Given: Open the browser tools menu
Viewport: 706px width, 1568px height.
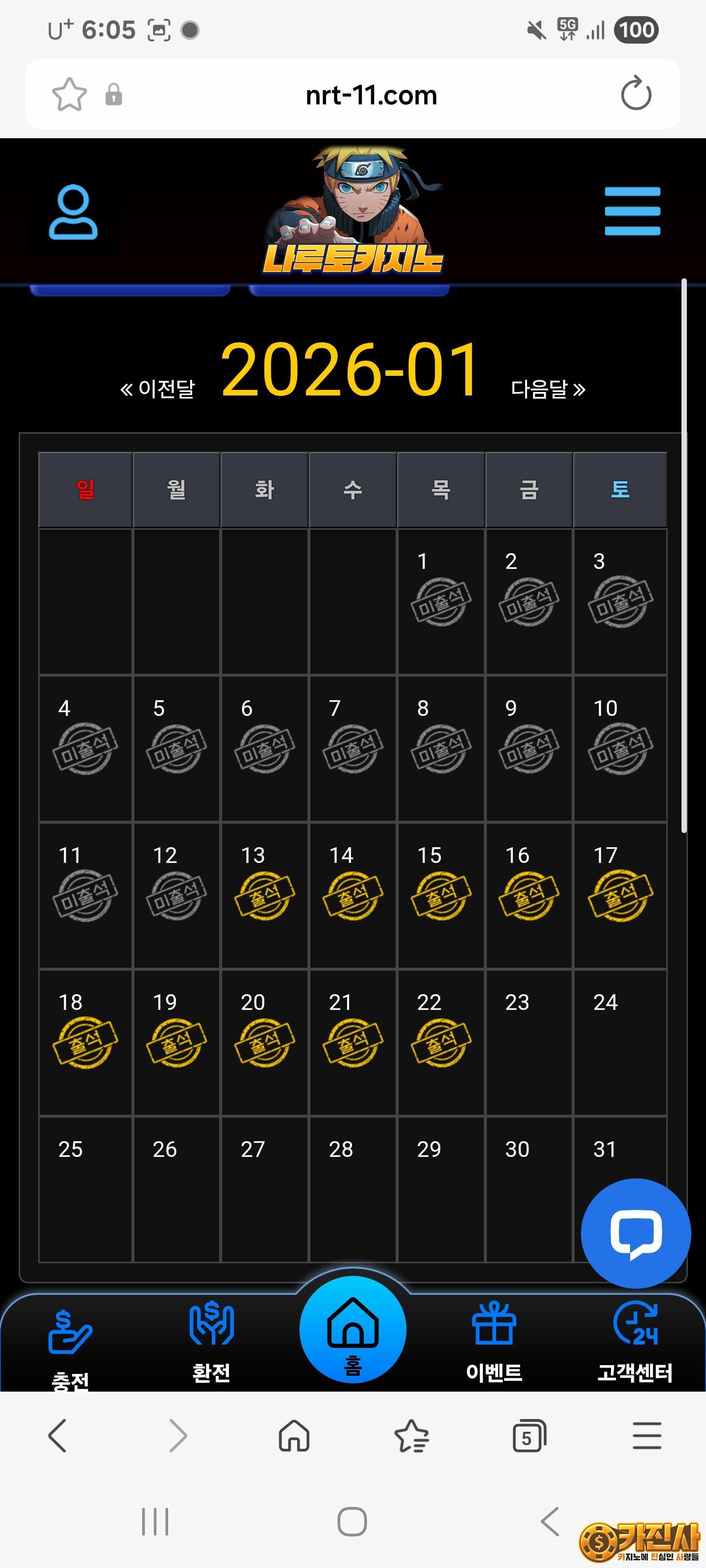Looking at the screenshot, I should (646, 1436).
